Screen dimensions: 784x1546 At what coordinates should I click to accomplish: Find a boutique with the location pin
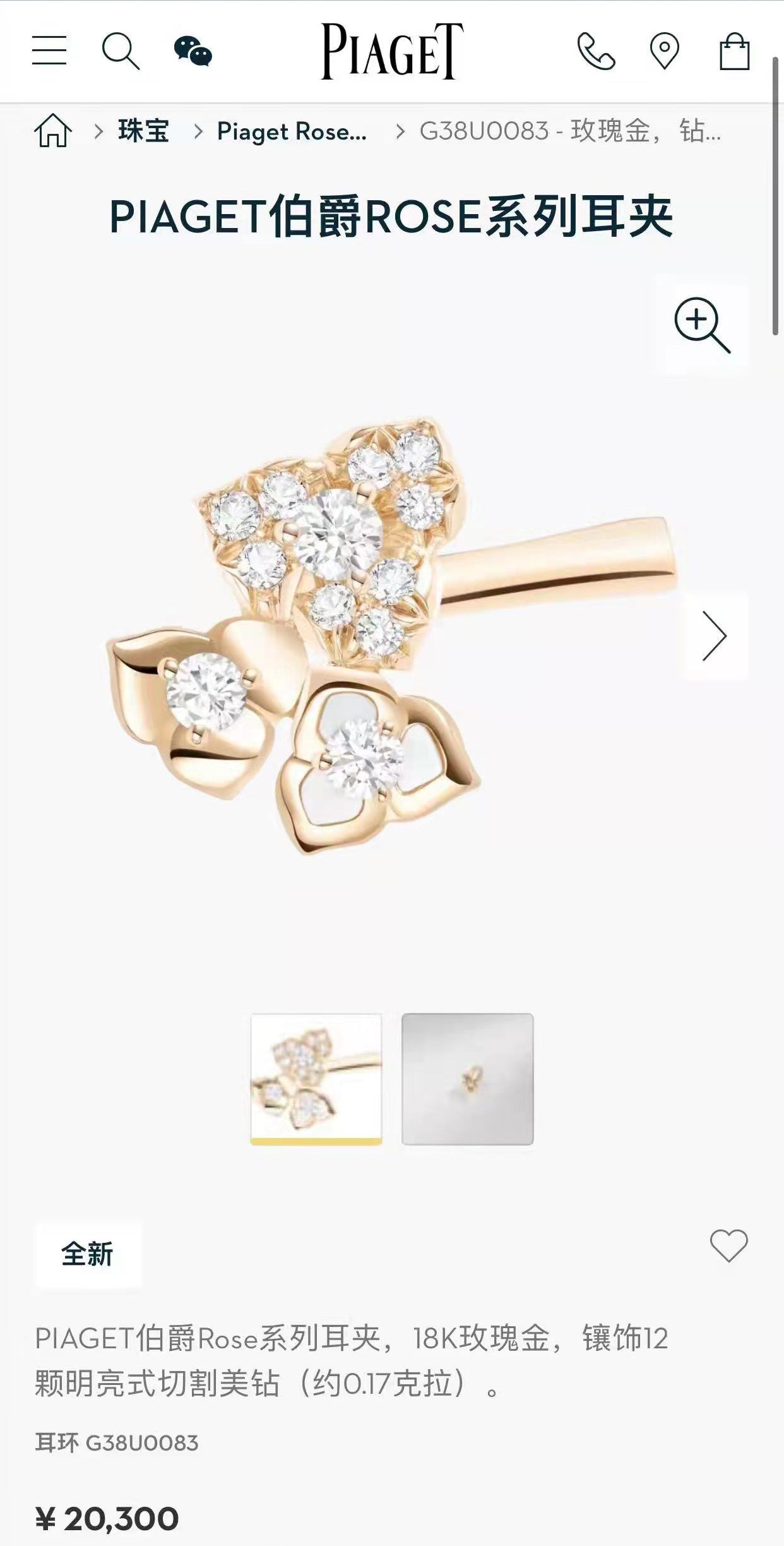point(664,51)
